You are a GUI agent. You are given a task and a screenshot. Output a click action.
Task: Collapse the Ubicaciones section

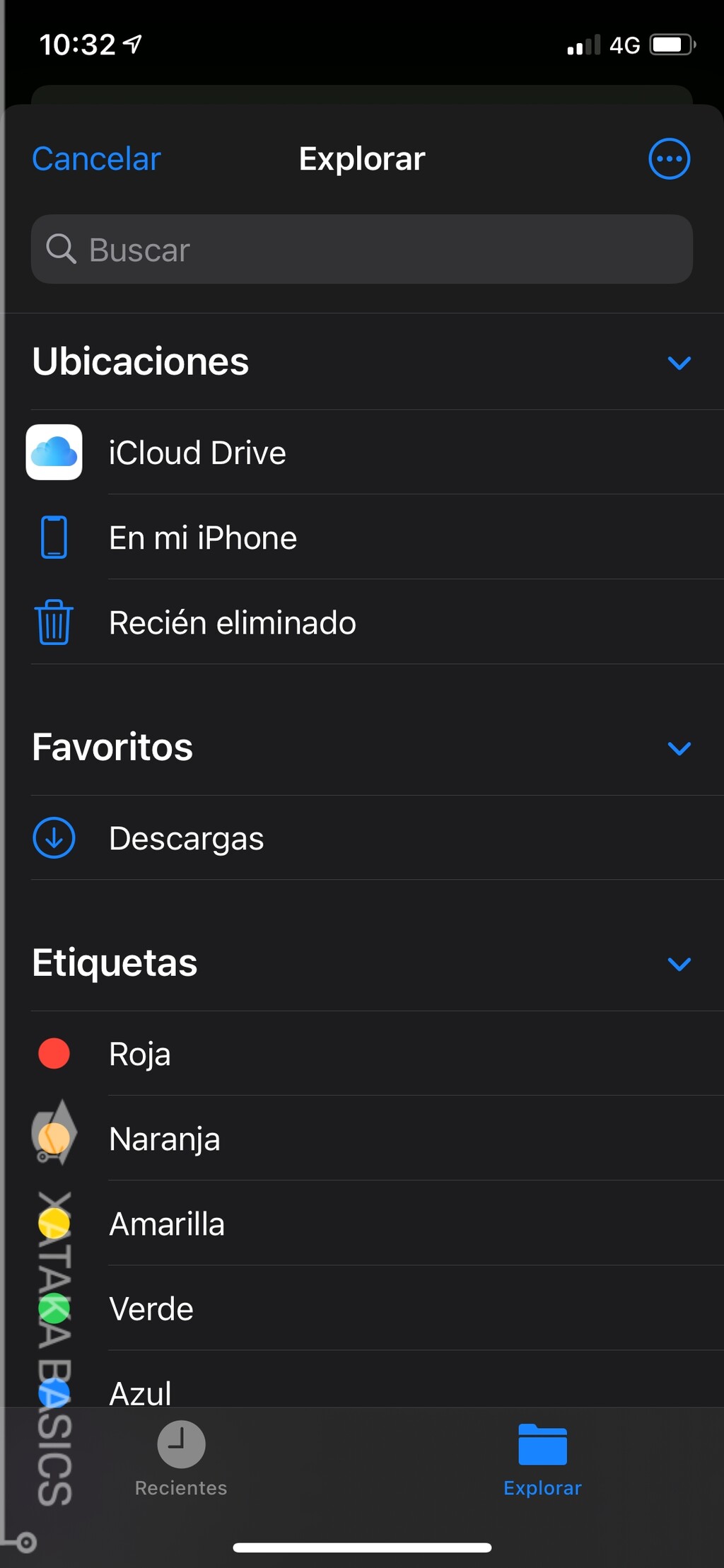679,363
